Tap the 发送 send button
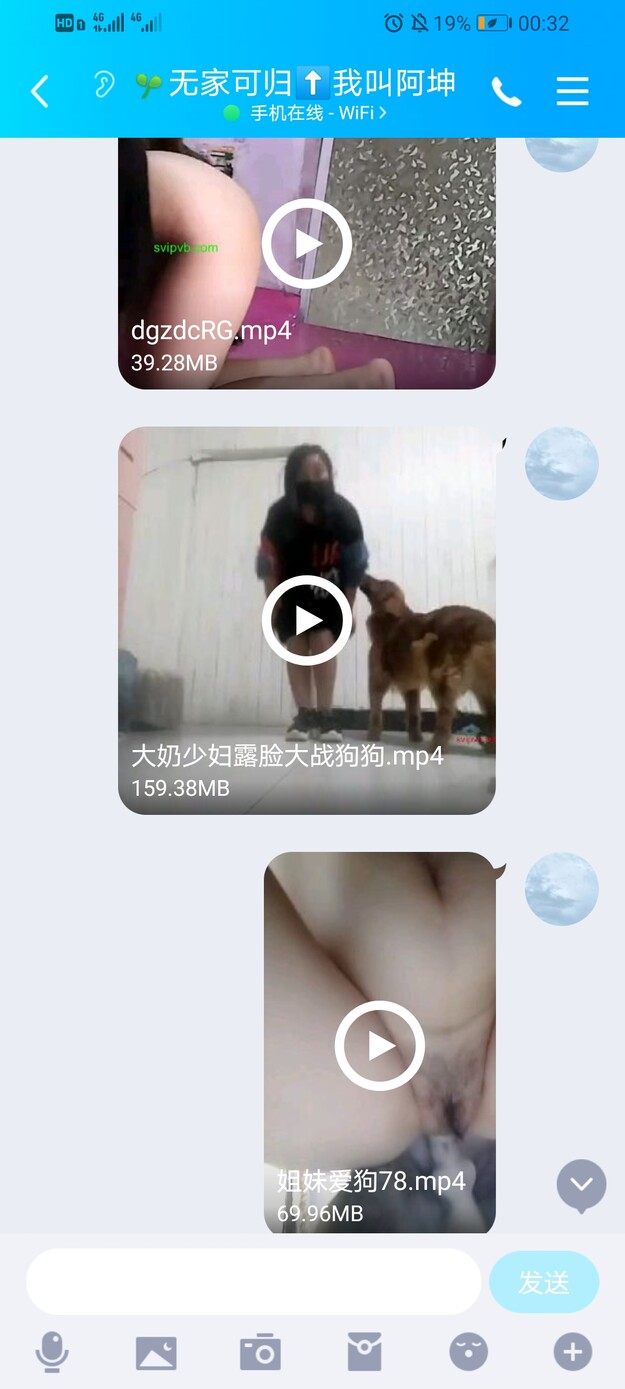 pyautogui.click(x=544, y=1281)
